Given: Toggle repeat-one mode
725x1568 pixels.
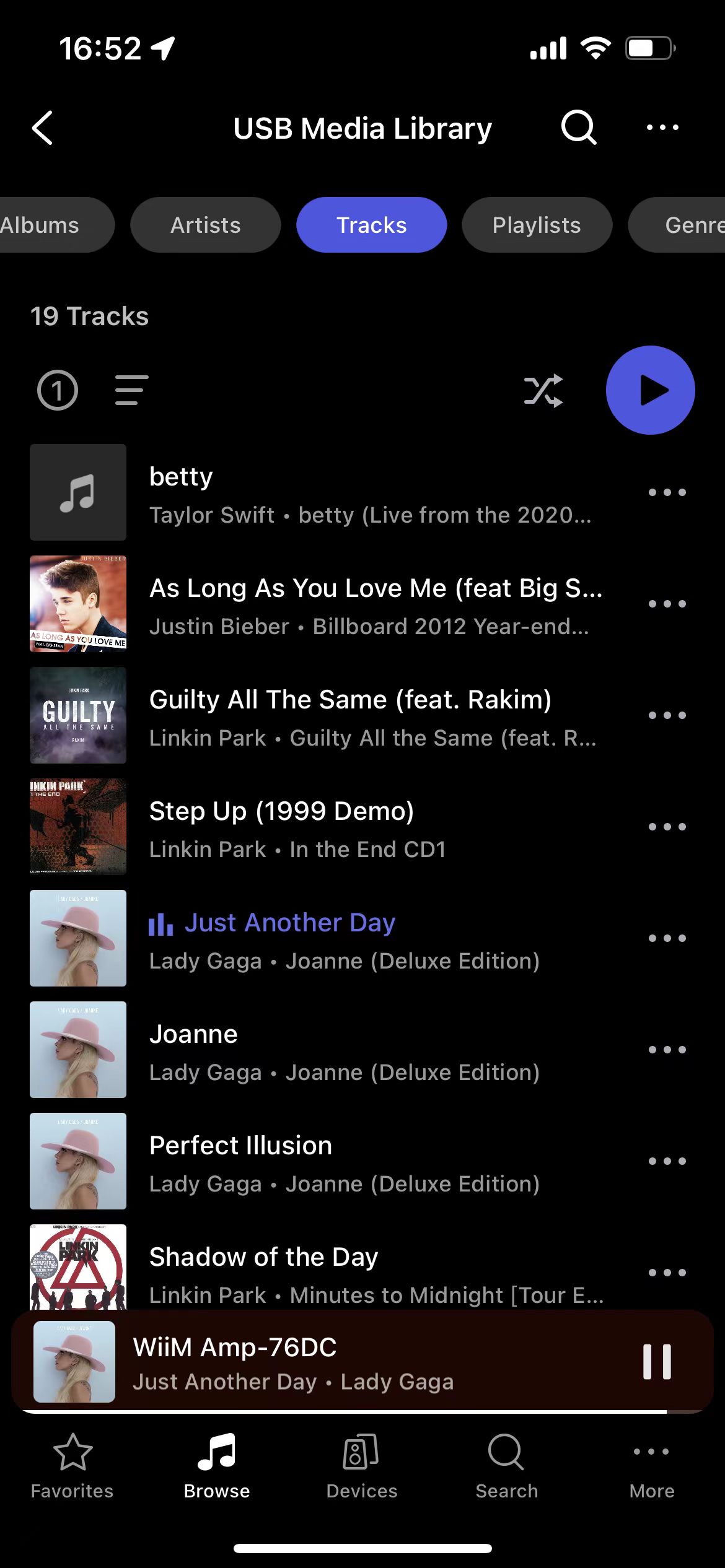Looking at the screenshot, I should 58,390.
